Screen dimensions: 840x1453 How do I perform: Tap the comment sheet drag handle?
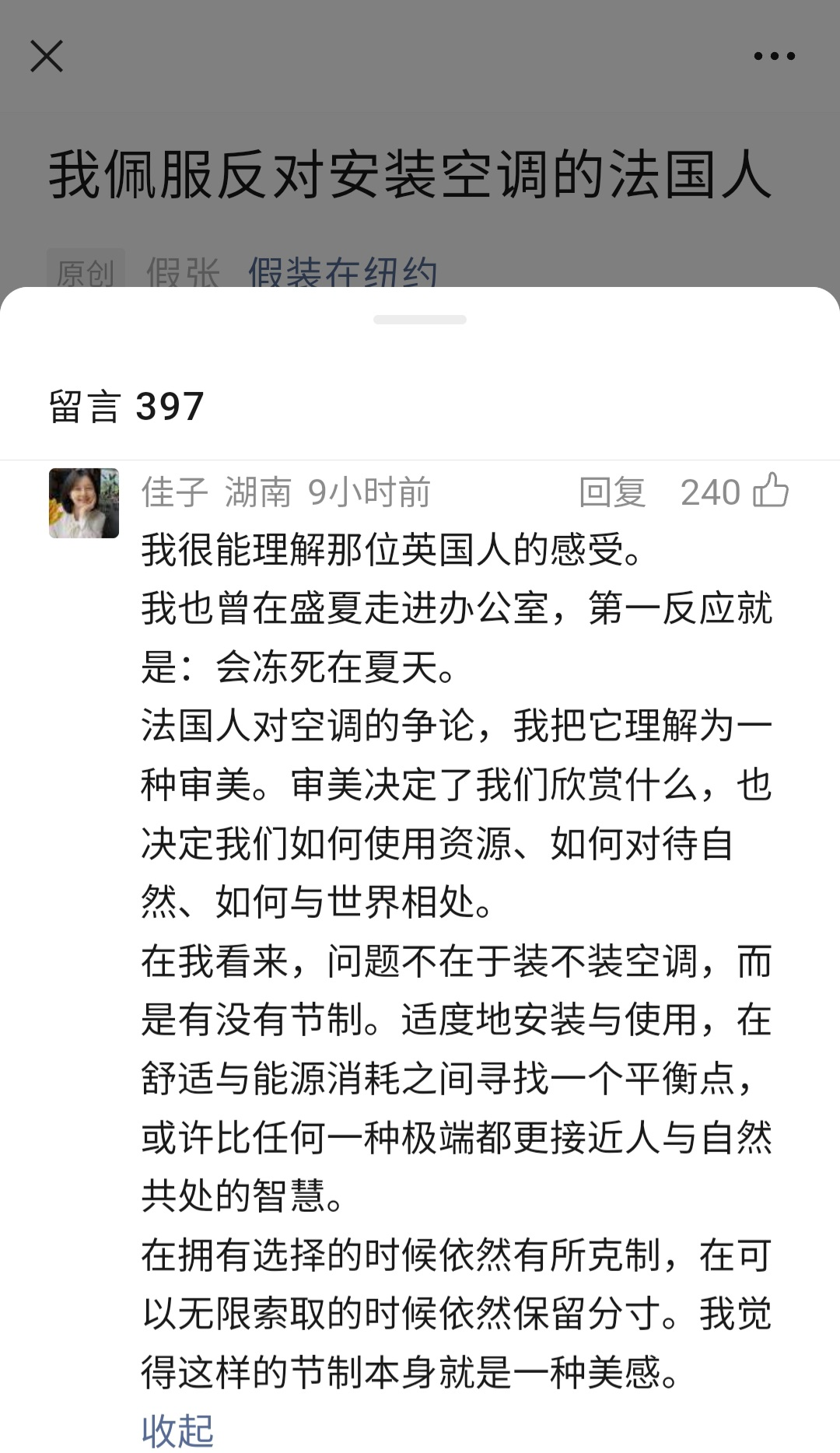(420, 320)
